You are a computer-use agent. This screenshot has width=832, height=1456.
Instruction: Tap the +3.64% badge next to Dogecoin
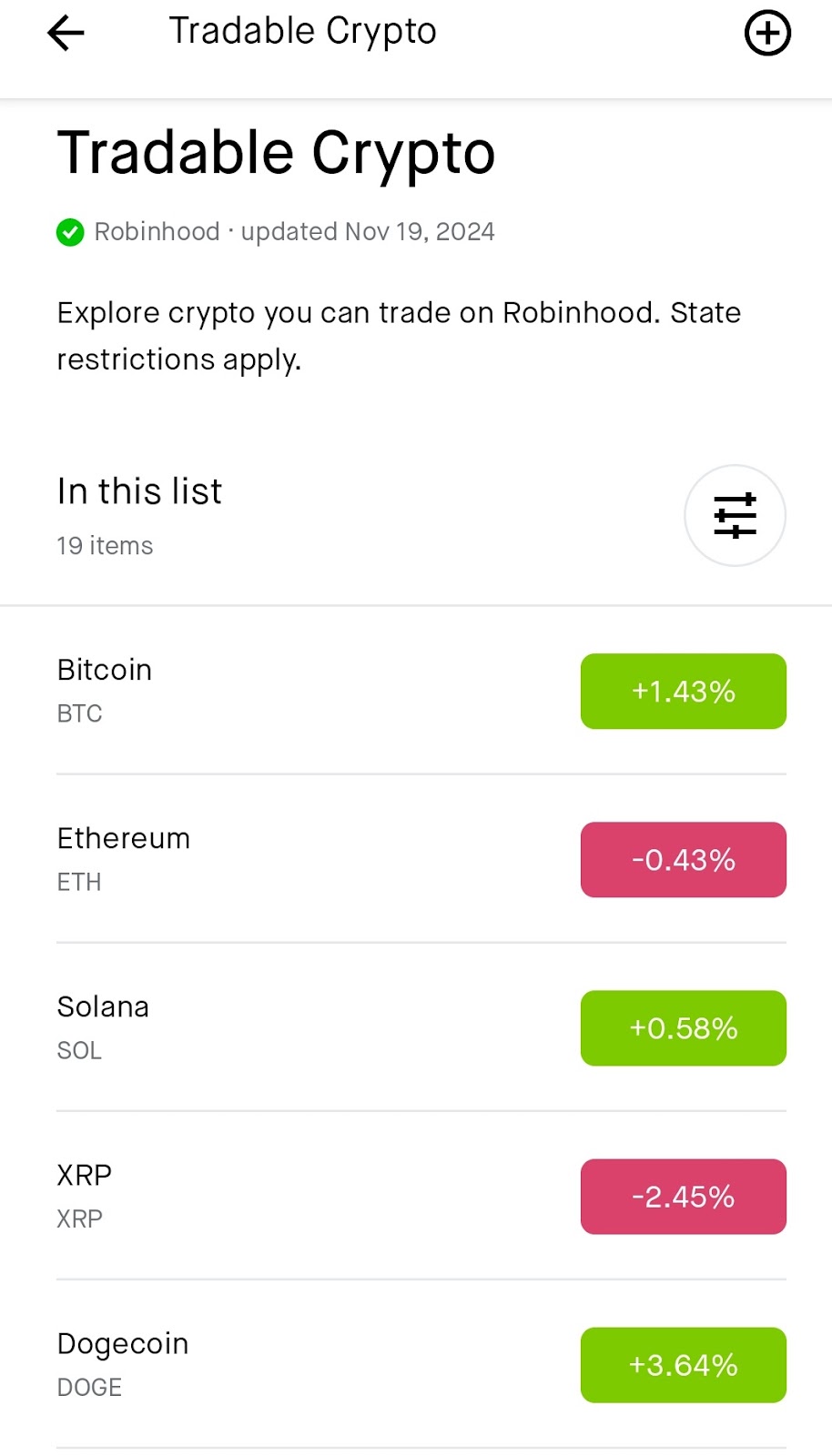(683, 1365)
